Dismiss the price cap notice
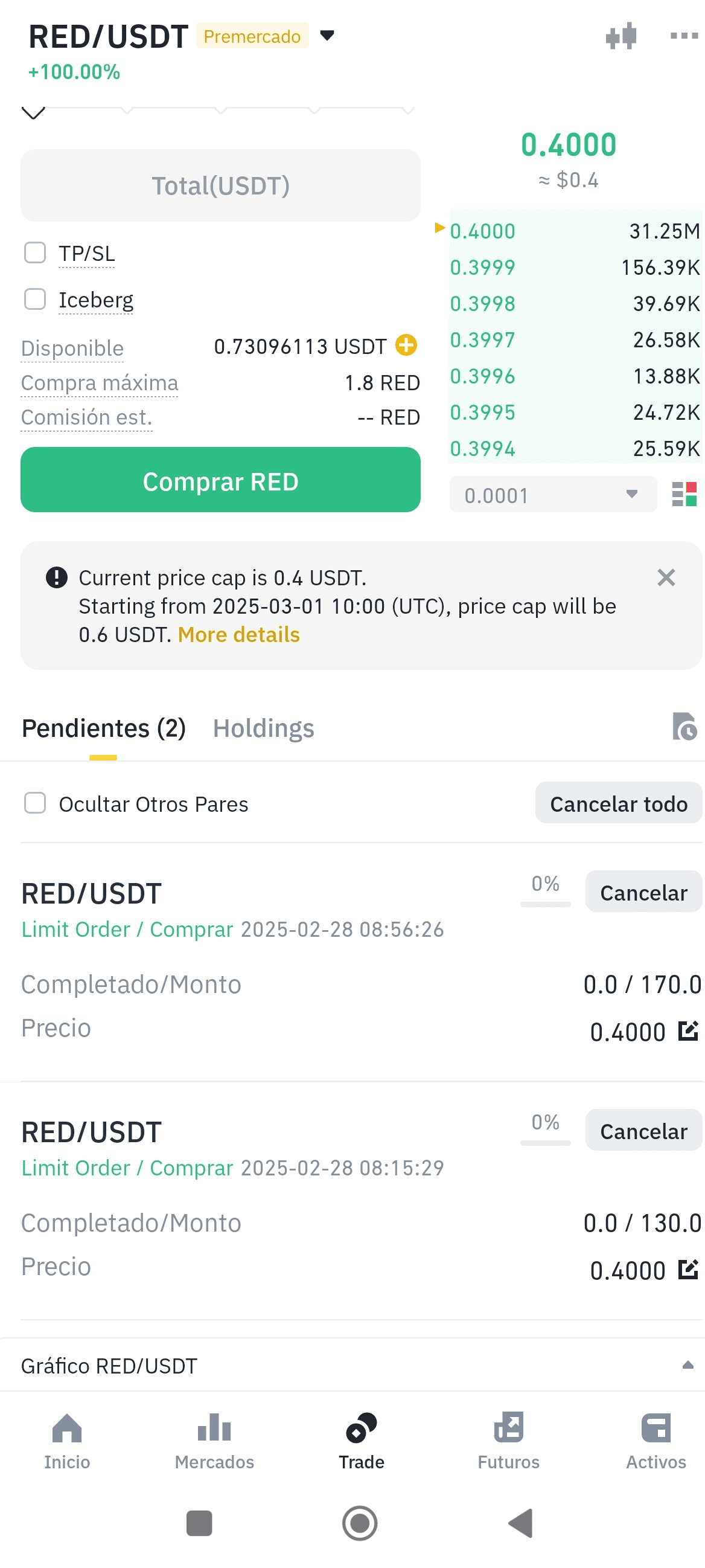 pyautogui.click(x=665, y=577)
